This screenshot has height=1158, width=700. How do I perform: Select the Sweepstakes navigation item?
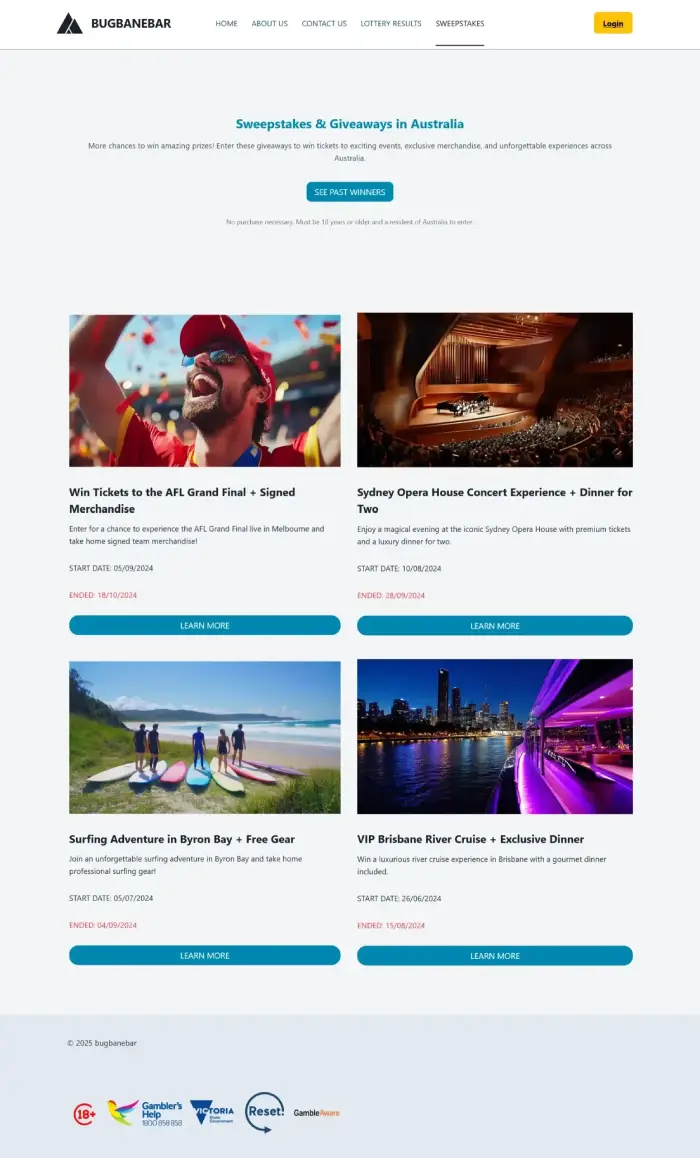point(460,23)
